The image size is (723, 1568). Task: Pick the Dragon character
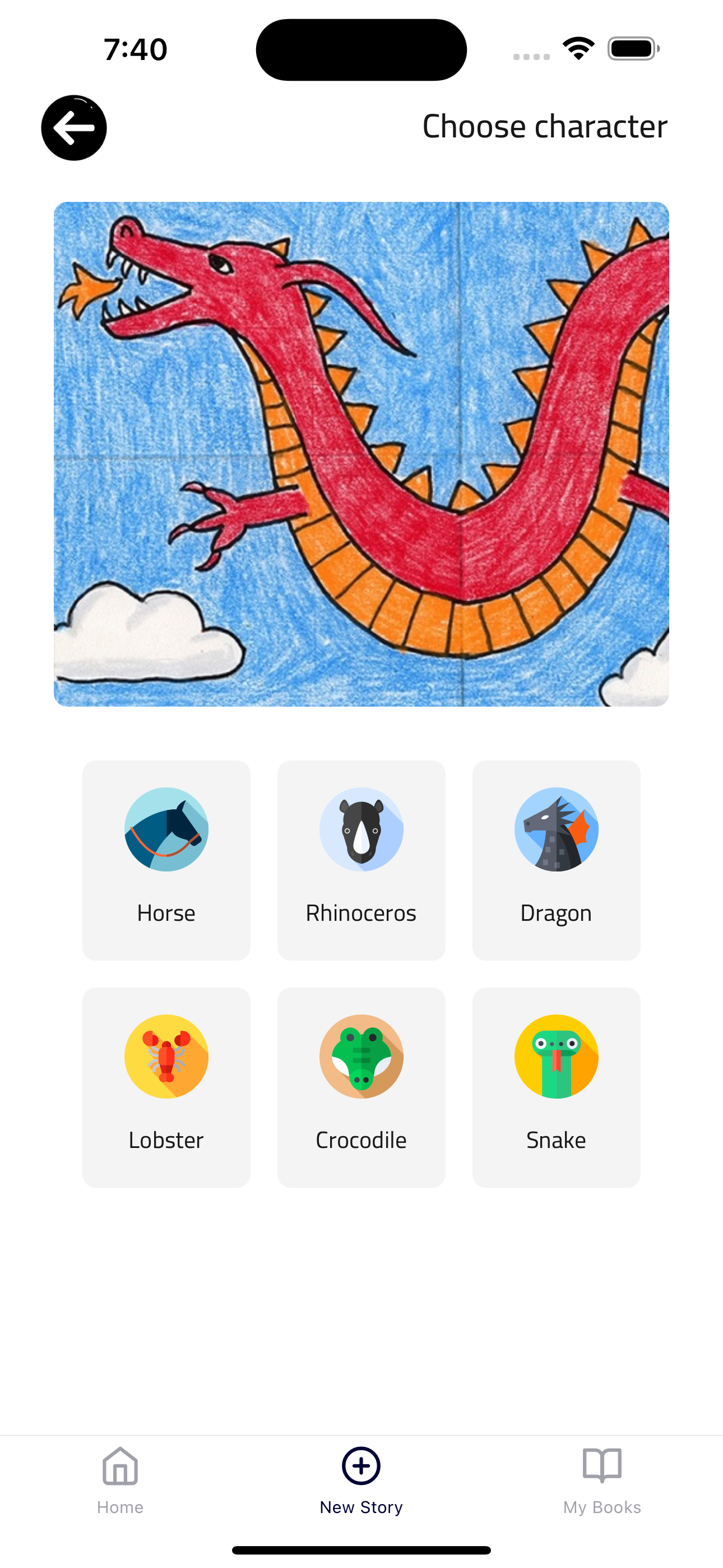point(555,860)
